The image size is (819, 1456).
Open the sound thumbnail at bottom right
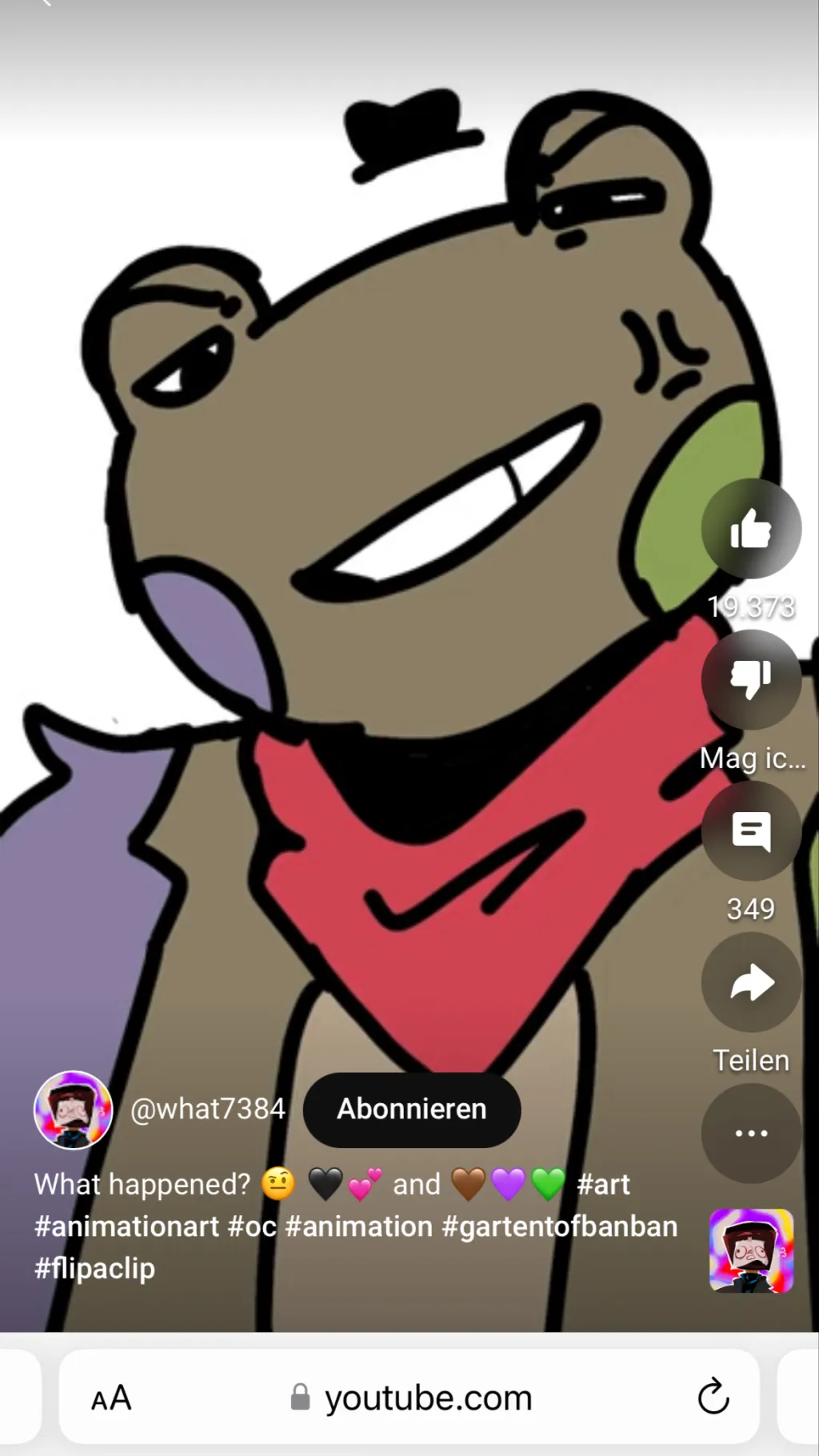tap(751, 1250)
